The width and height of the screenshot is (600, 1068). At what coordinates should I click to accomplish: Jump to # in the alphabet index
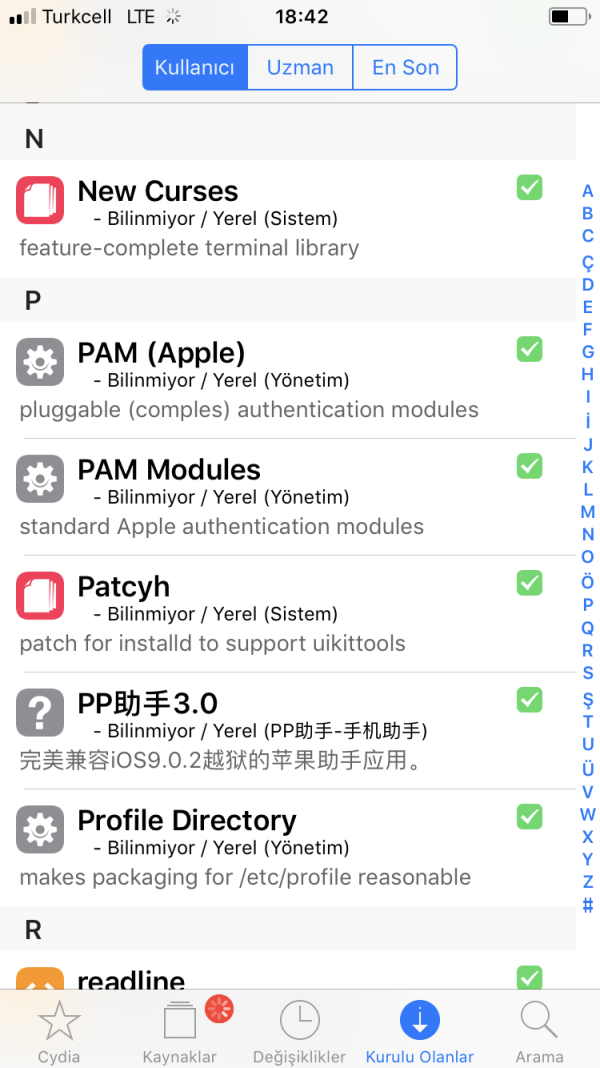(588, 906)
